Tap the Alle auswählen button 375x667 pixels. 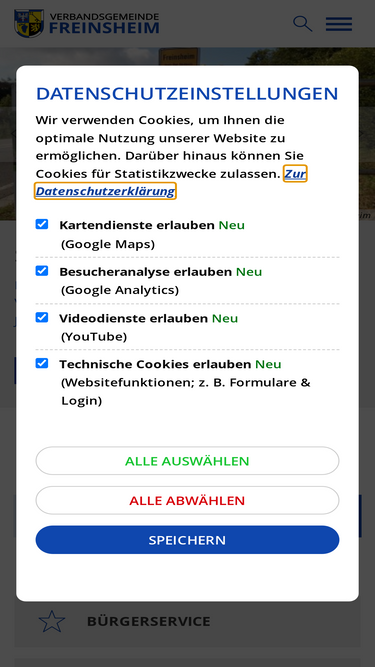coord(187,461)
